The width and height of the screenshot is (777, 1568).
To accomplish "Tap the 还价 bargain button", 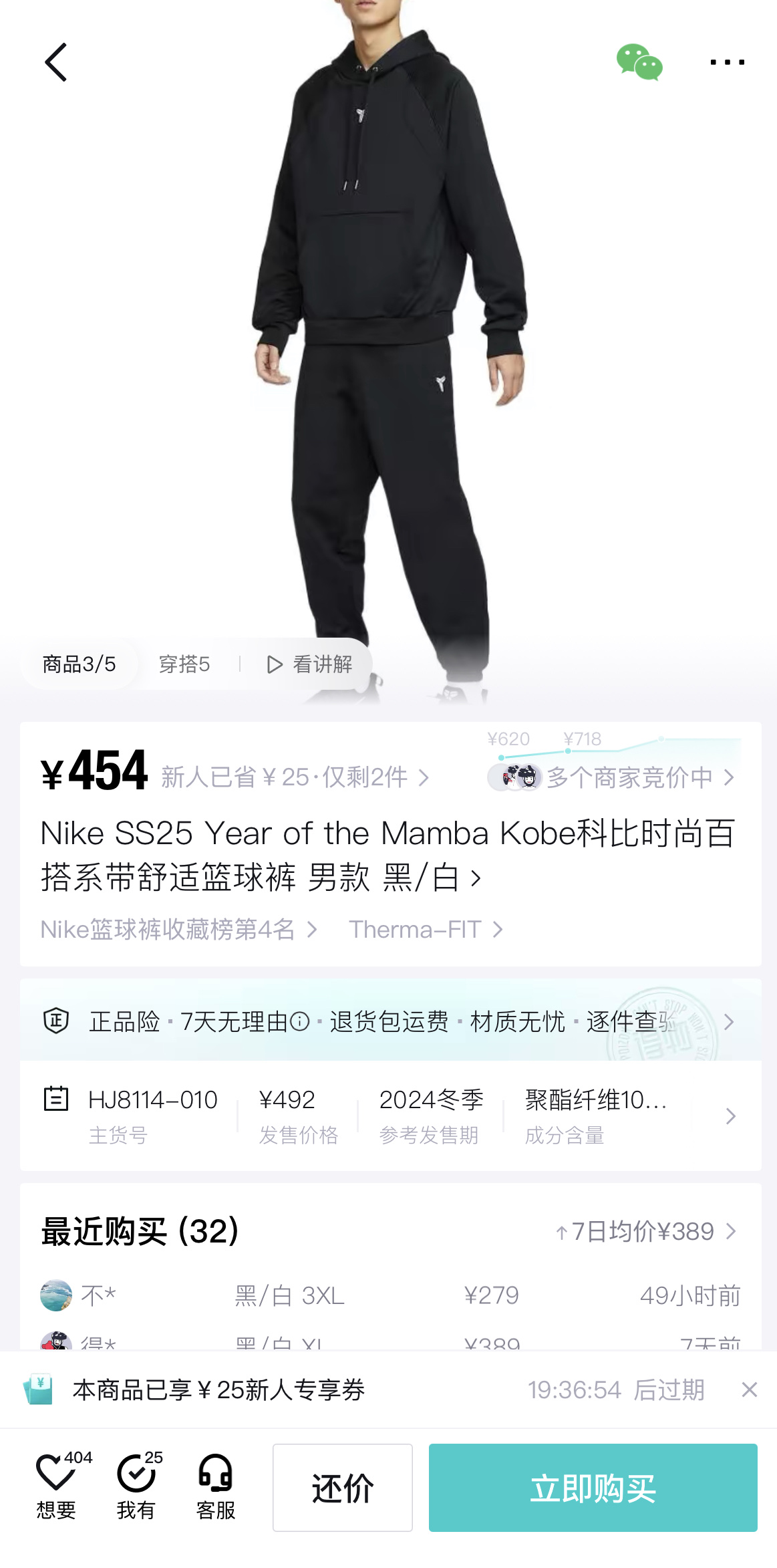I will coord(343,1488).
